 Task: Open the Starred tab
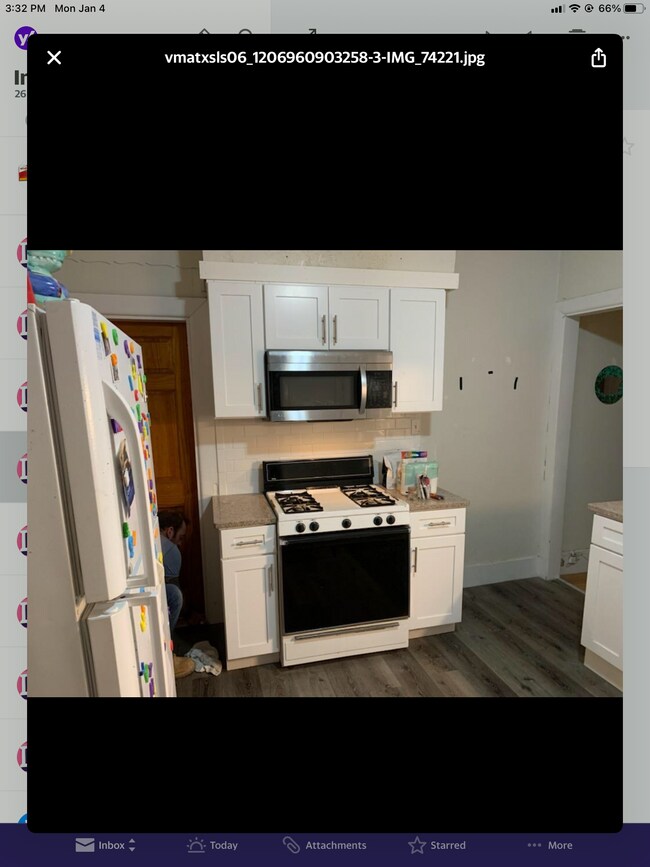pyautogui.click(x=437, y=845)
